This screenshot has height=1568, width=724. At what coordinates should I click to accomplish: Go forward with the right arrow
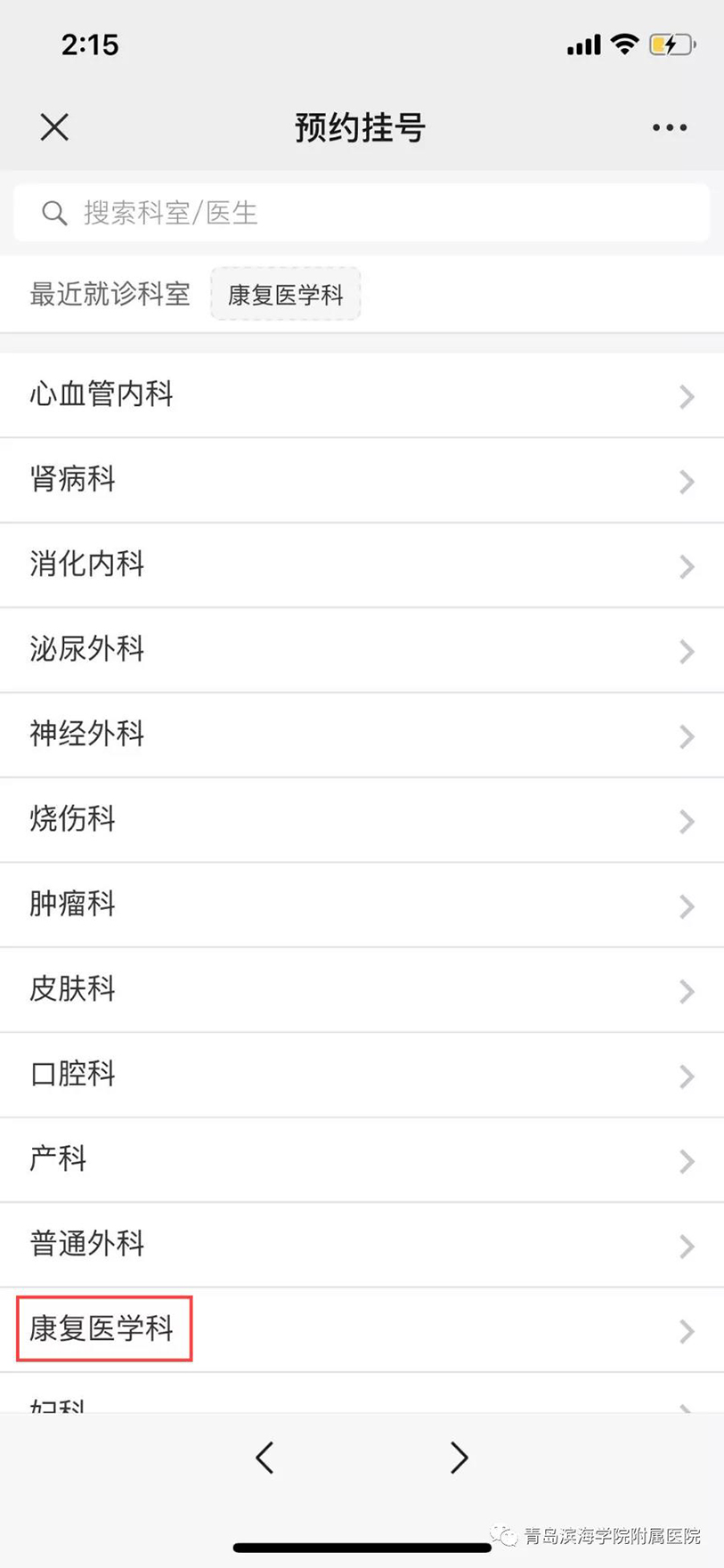point(459,1458)
